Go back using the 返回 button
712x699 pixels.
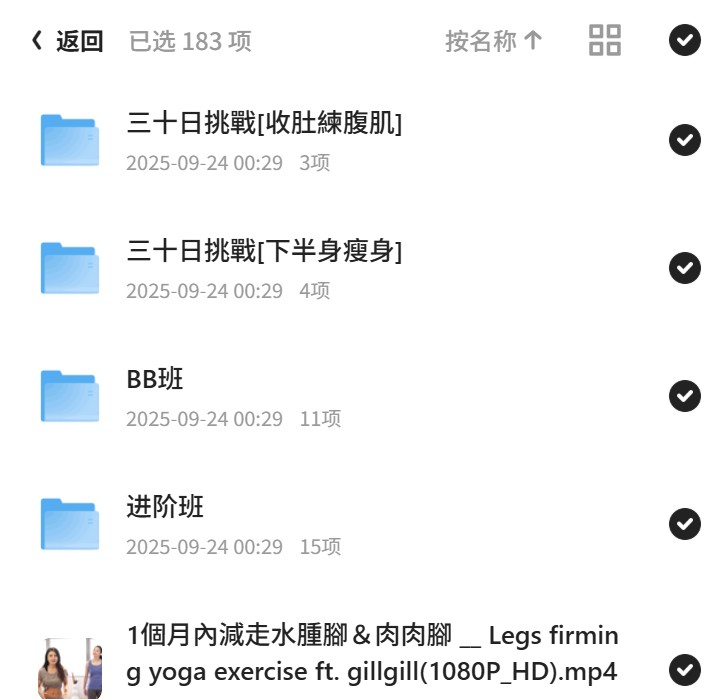click(x=67, y=41)
